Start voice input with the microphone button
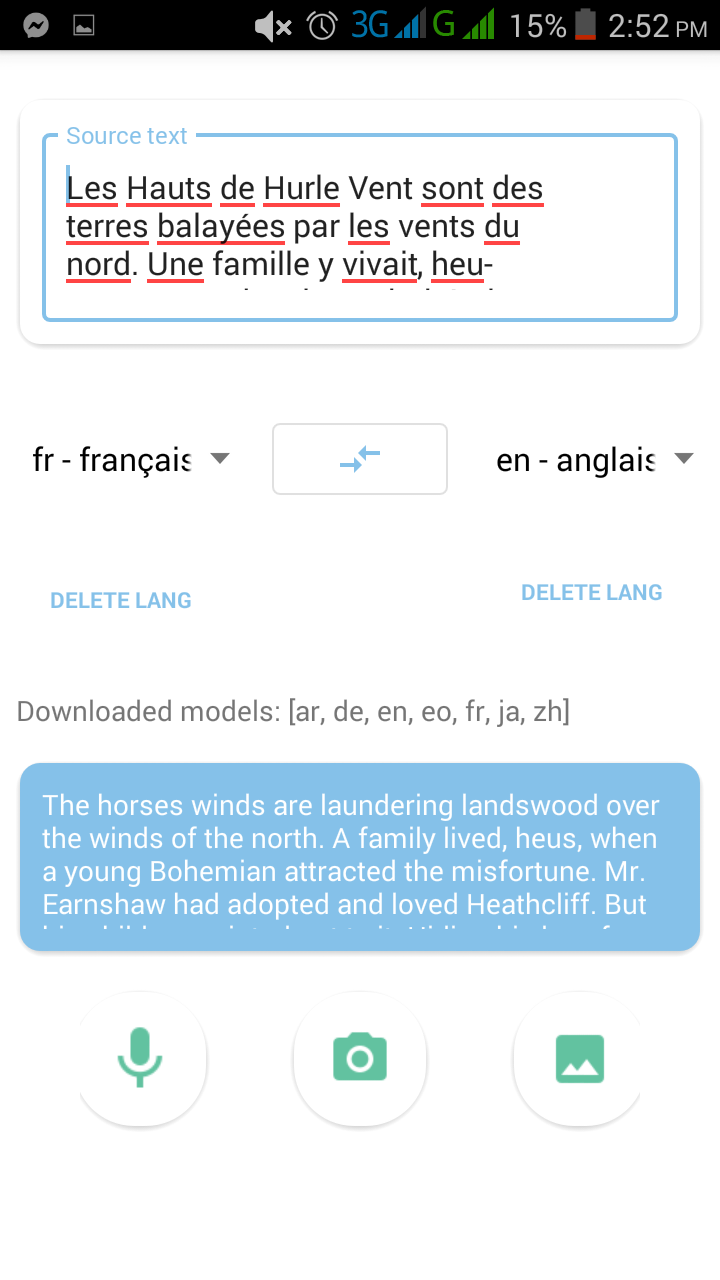 point(140,1058)
